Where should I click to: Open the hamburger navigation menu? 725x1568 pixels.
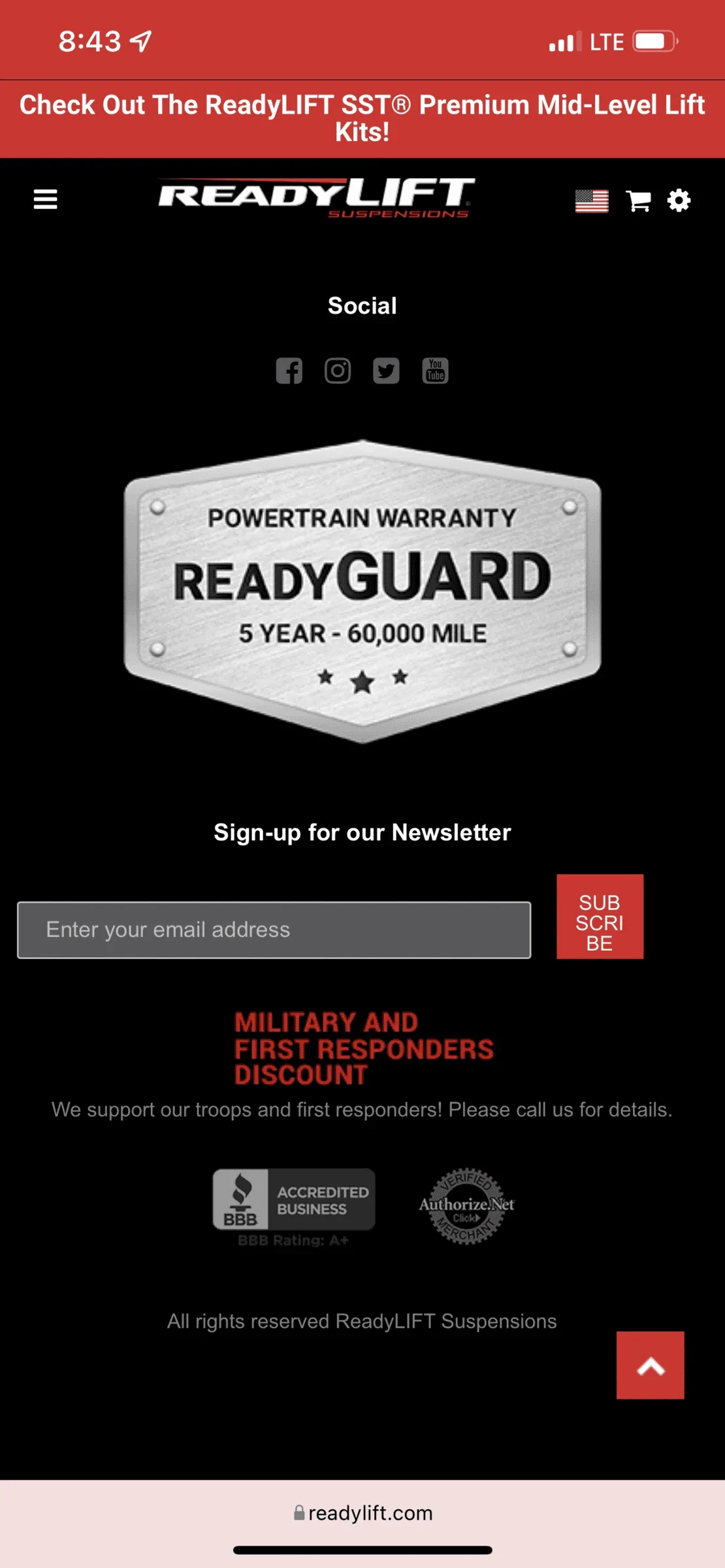pos(45,199)
